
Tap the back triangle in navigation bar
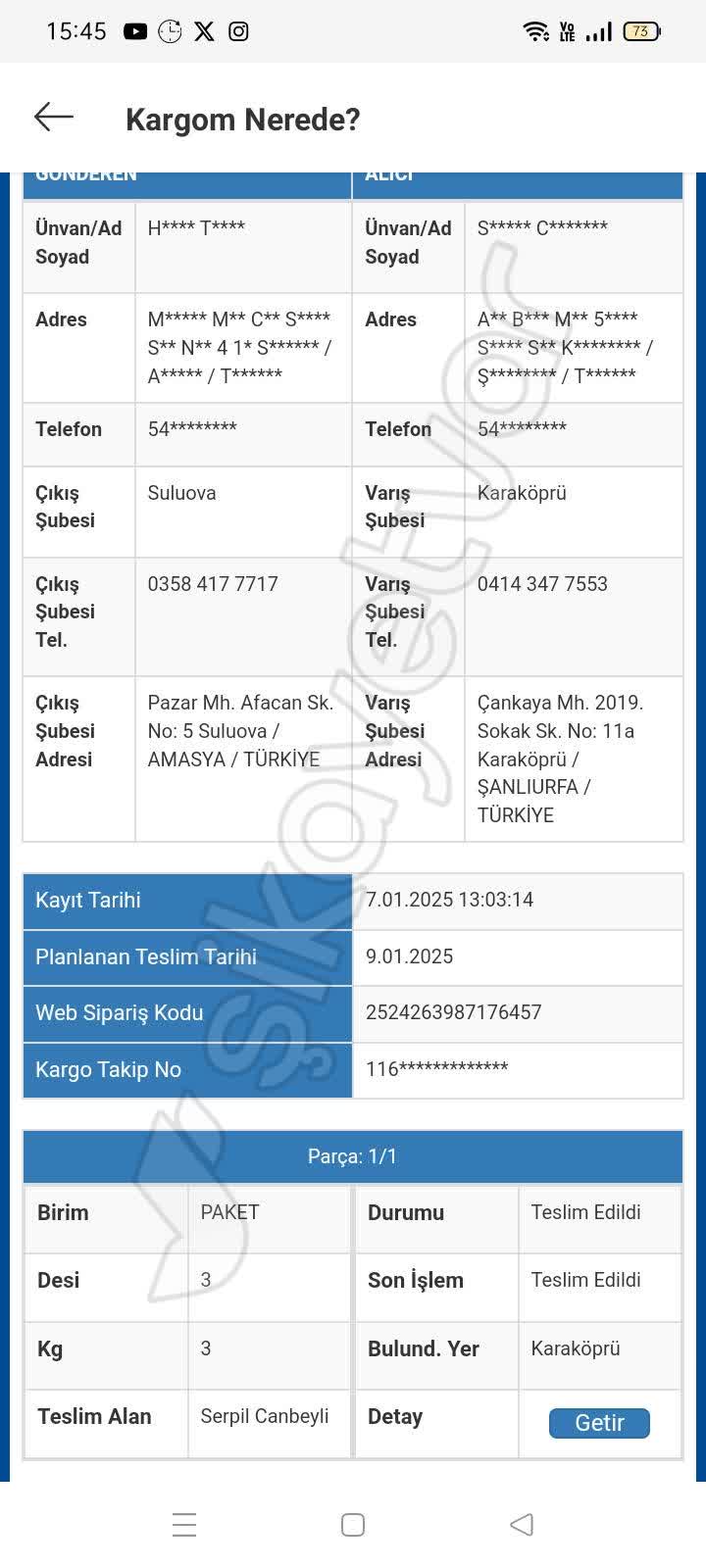point(521,1525)
